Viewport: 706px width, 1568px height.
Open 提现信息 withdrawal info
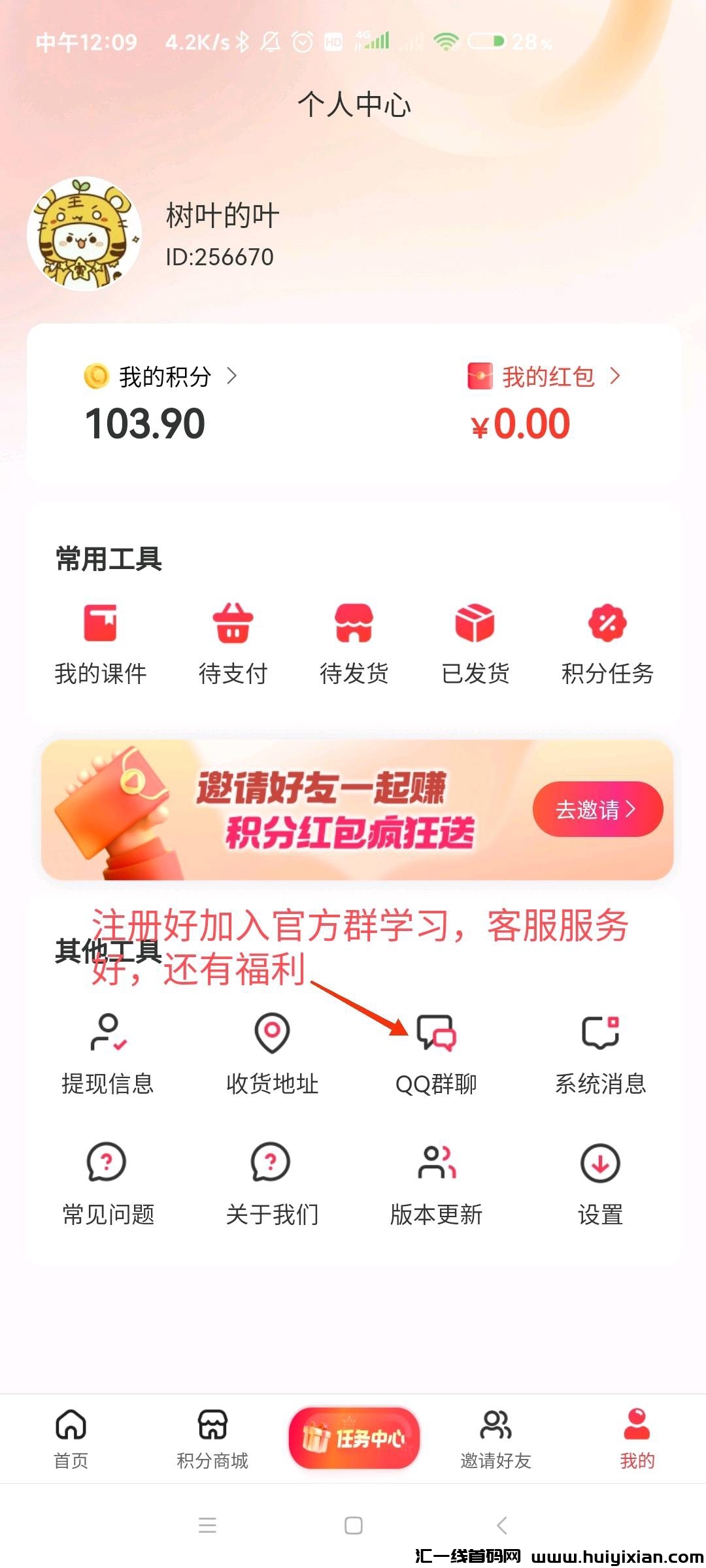click(108, 1053)
